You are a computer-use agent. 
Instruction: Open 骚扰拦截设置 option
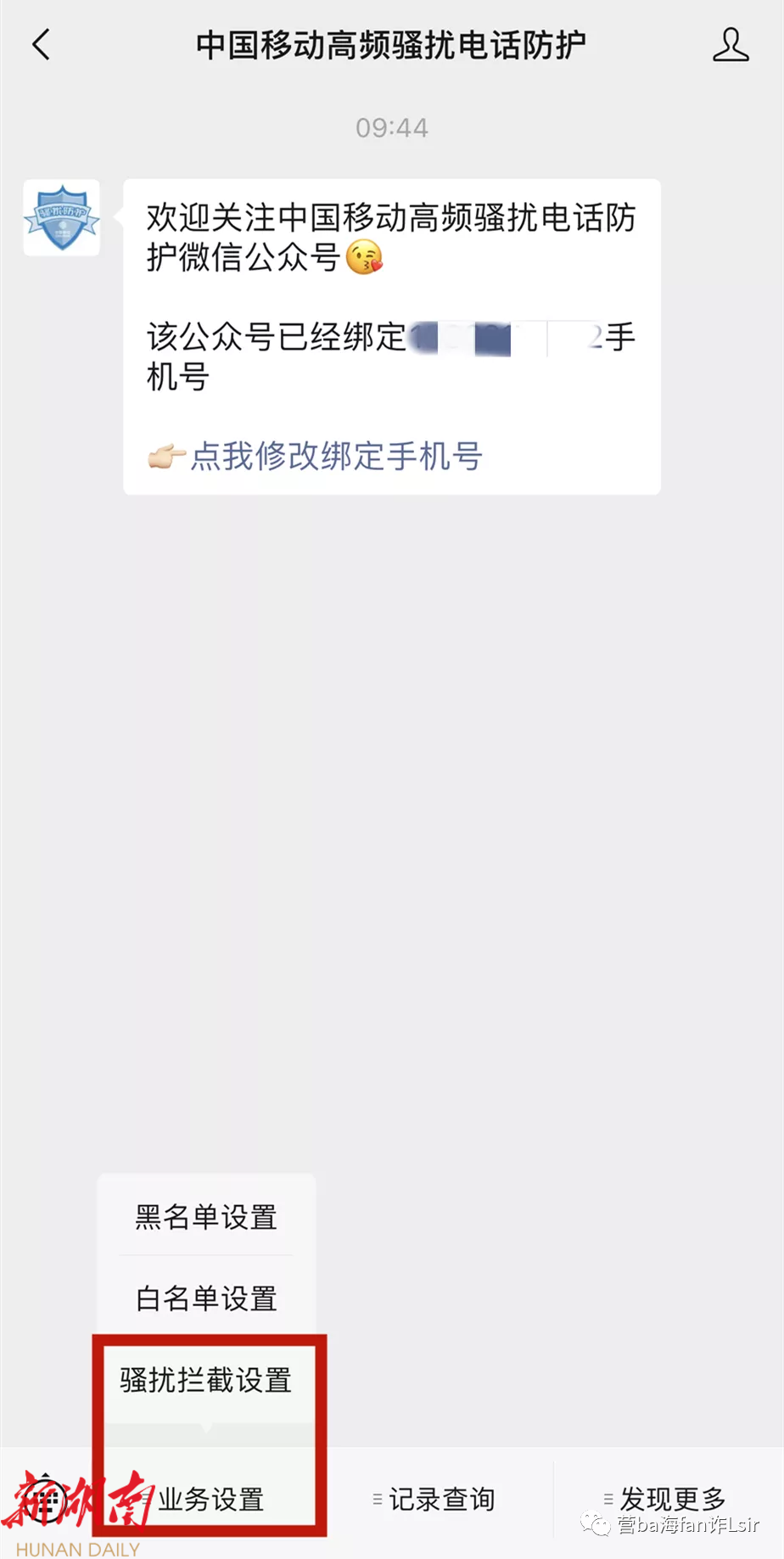click(x=206, y=1380)
